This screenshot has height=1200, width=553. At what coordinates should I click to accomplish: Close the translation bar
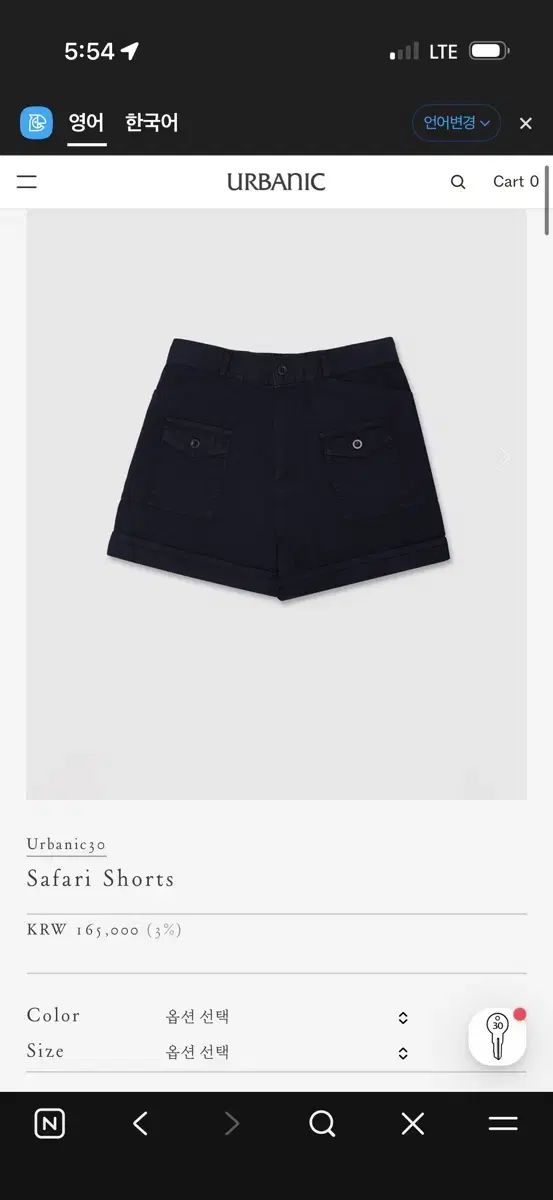point(526,123)
